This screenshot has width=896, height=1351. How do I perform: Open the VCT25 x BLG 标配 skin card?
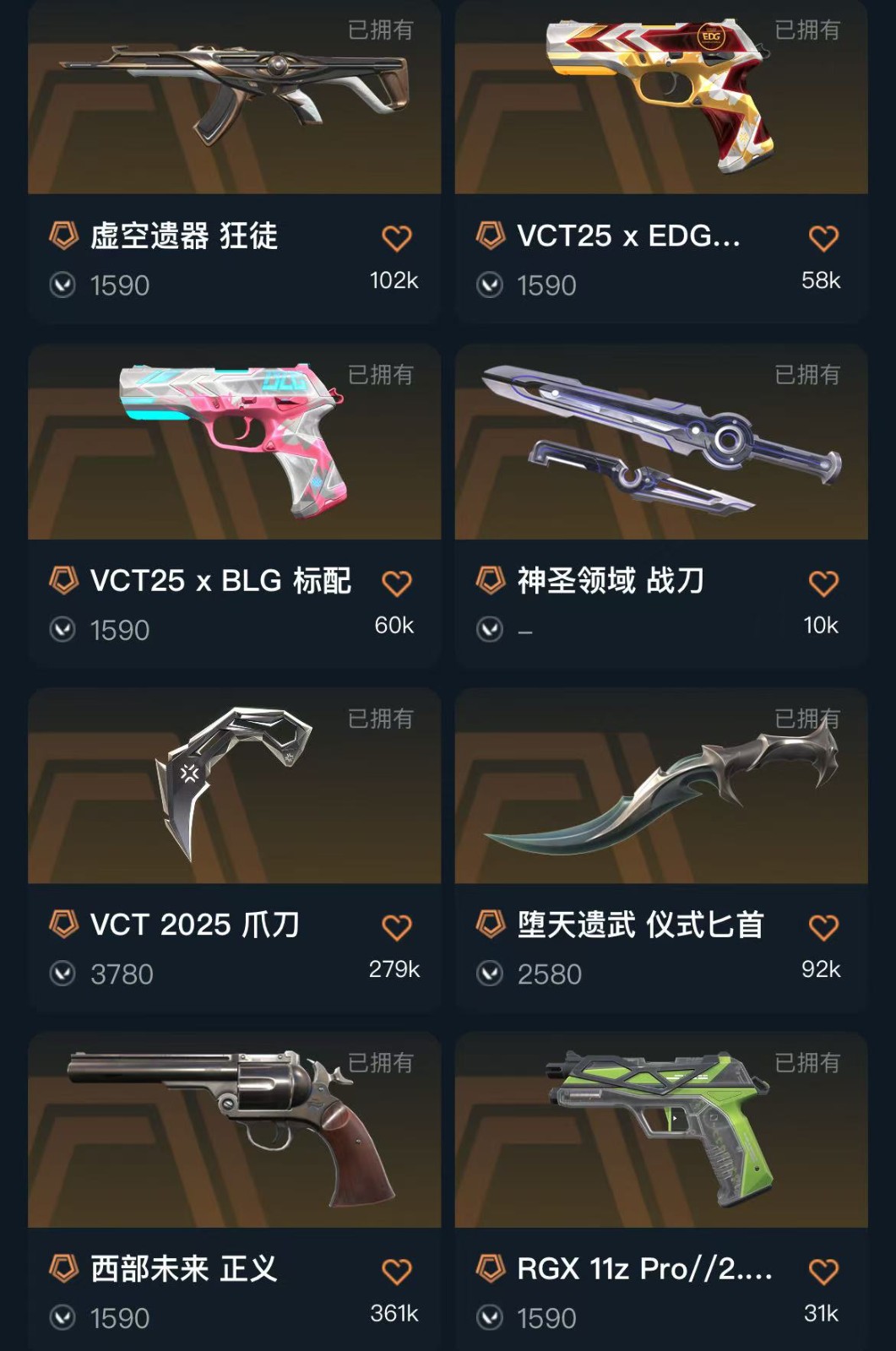(234, 443)
